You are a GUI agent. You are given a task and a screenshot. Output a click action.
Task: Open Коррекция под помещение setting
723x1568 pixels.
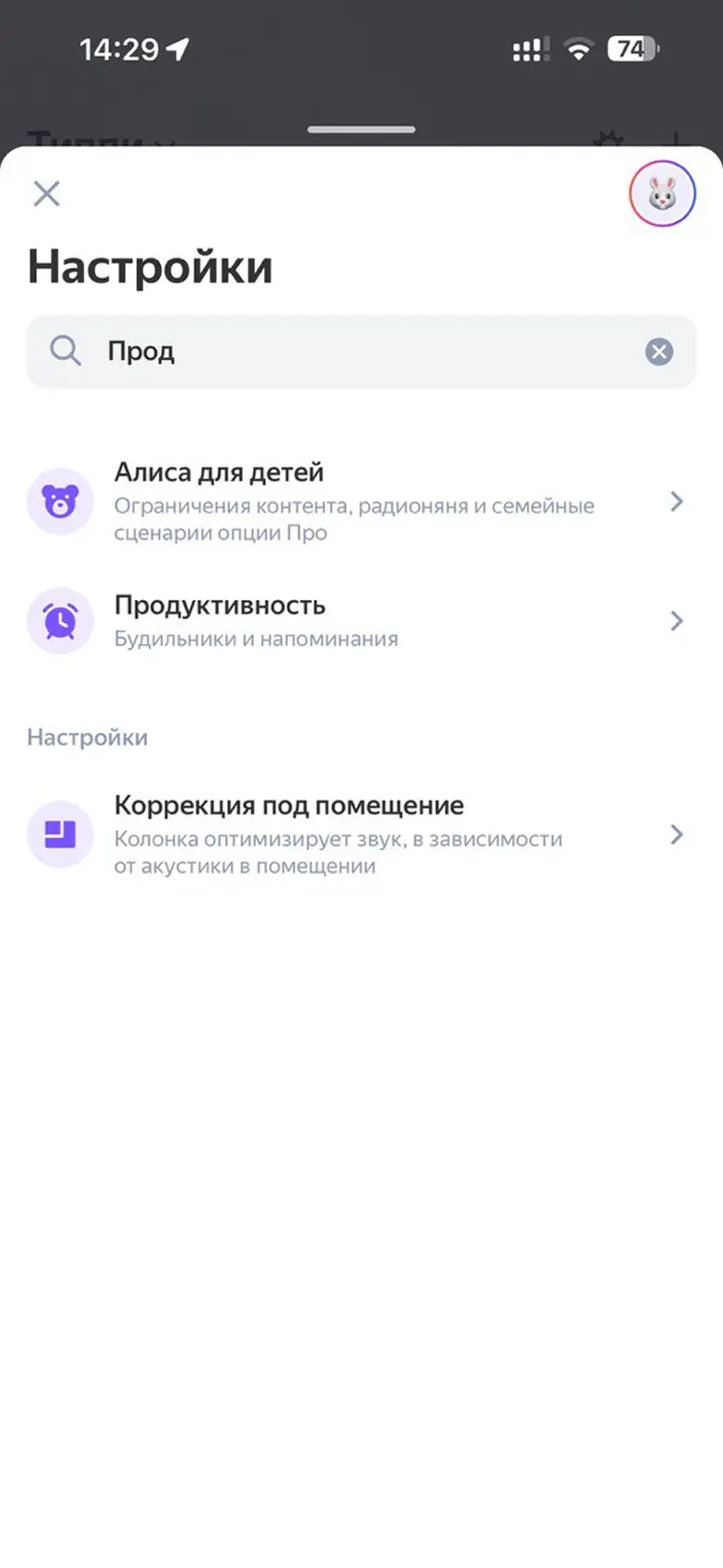[359, 835]
